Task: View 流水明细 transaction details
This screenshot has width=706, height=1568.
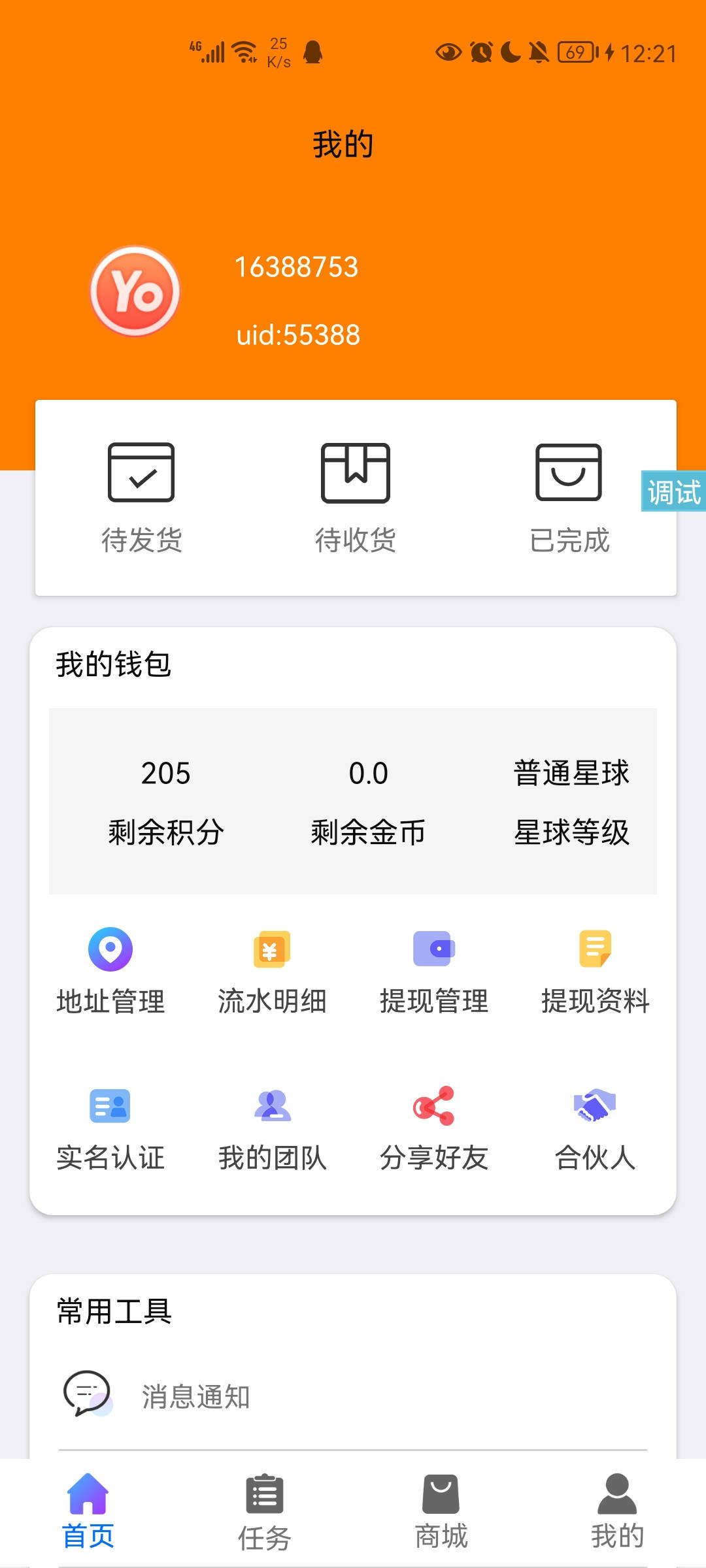Action: pyautogui.click(x=272, y=971)
